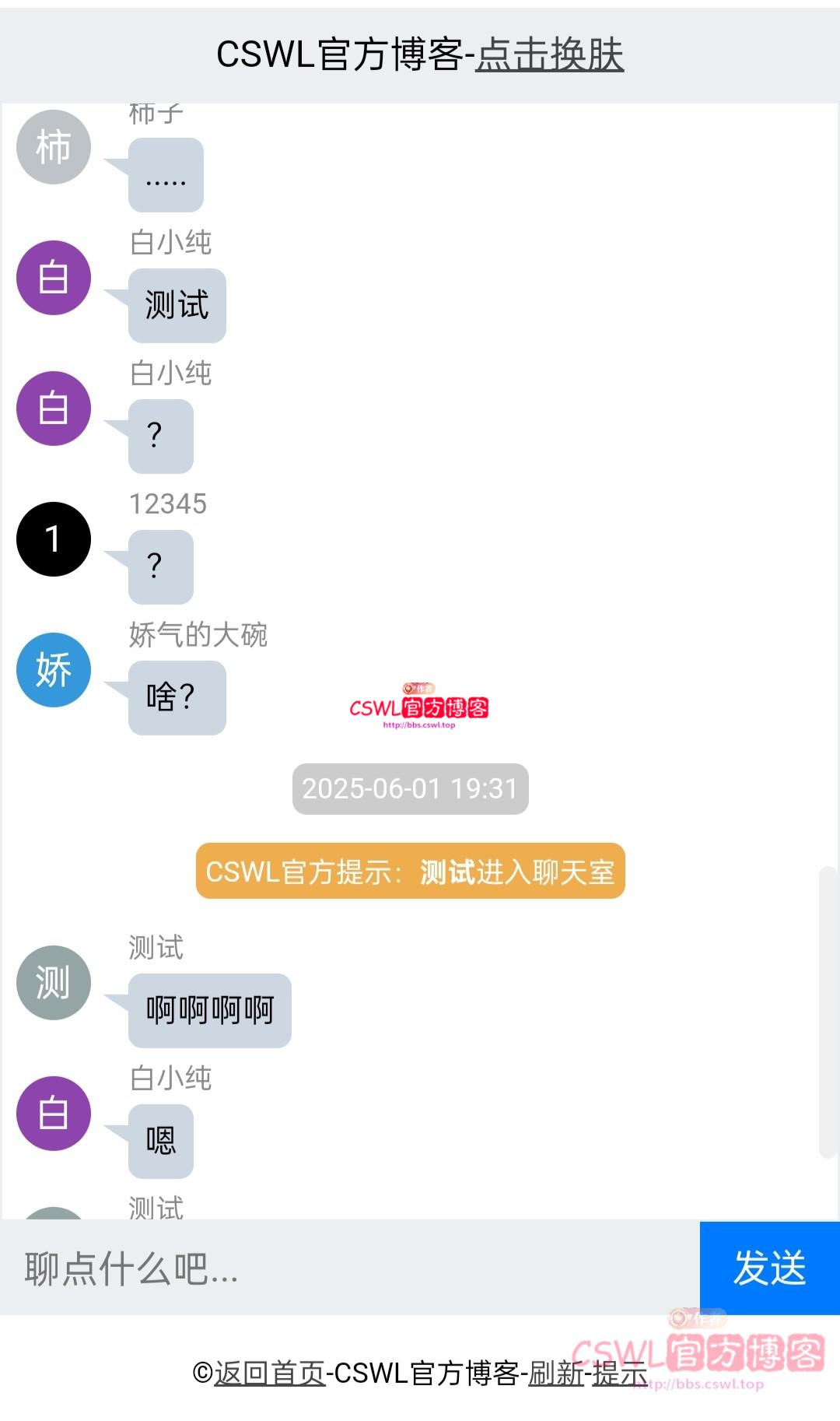Click the gray 测试 user avatar
The width and height of the screenshot is (840, 1421).
coord(53,982)
